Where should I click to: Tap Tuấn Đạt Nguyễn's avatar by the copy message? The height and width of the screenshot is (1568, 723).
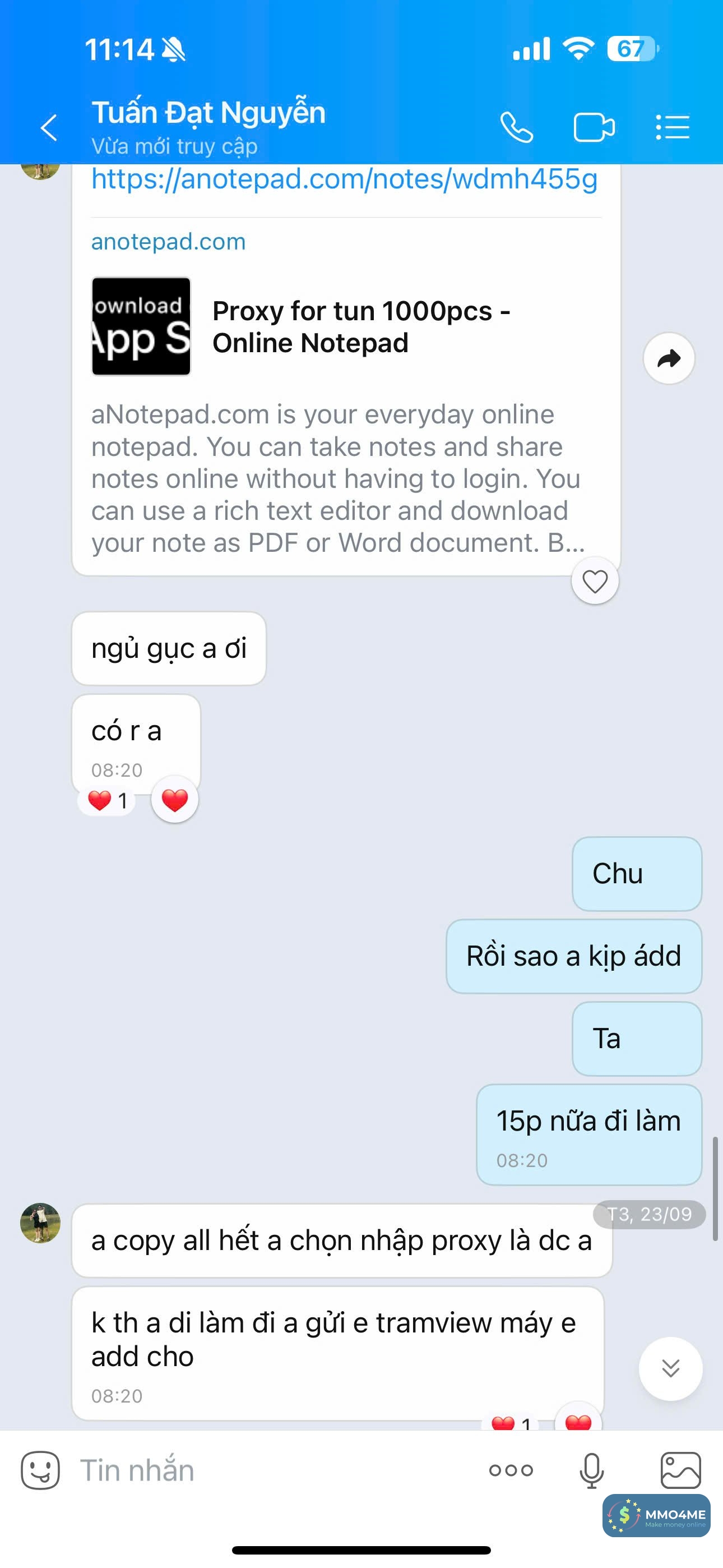(x=40, y=1223)
